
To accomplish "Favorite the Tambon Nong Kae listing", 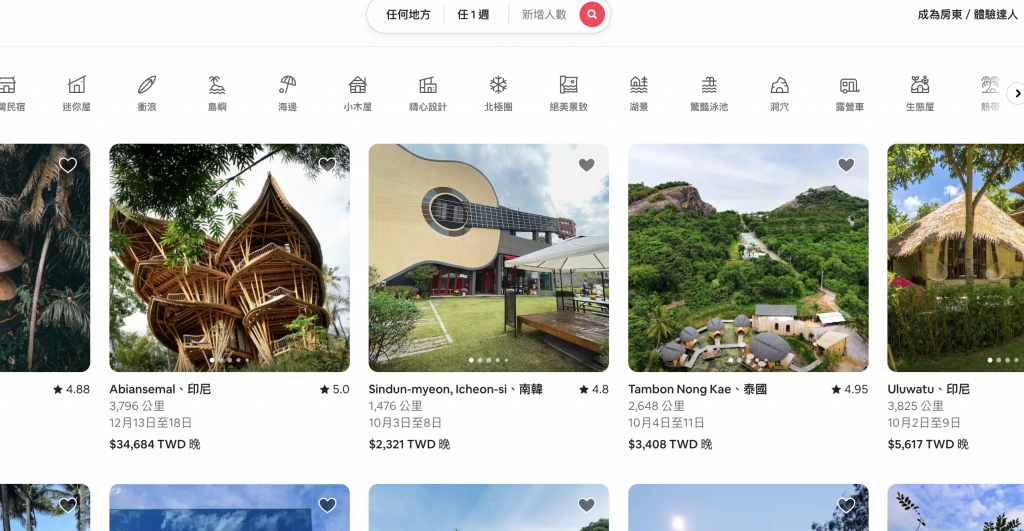I will click(x=846, y=165).
